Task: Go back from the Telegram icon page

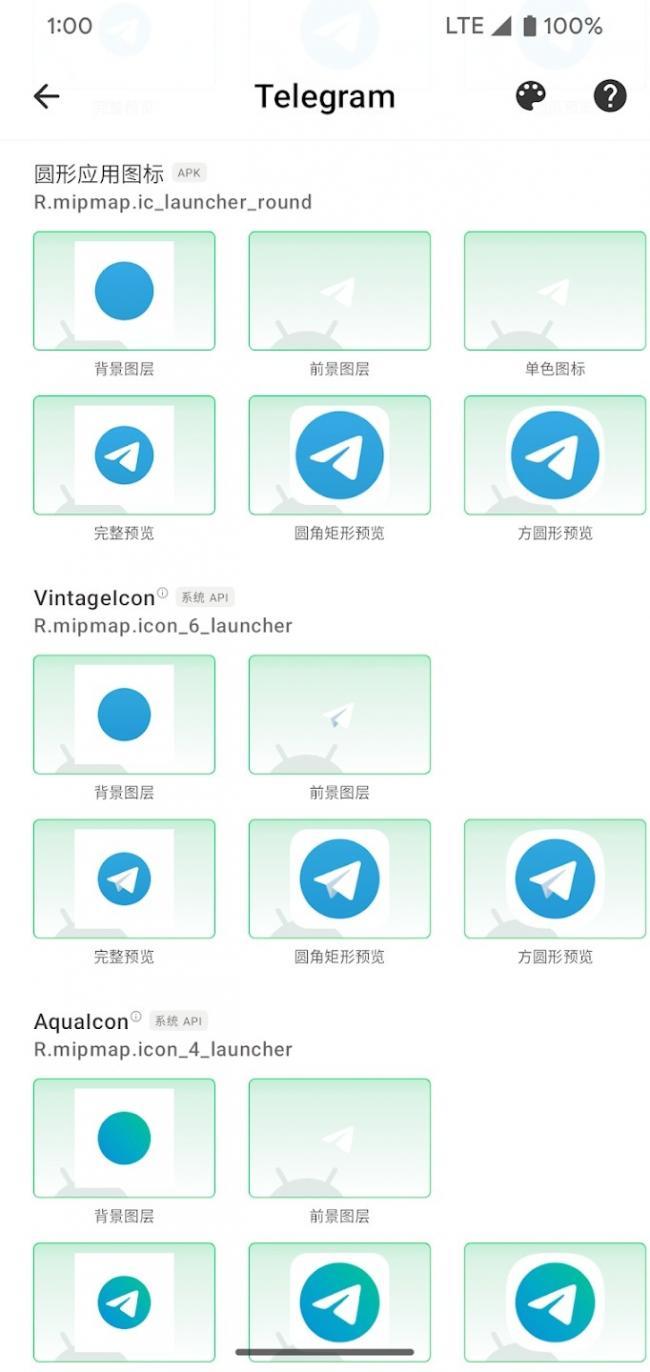Action: (x=47, y=96)
